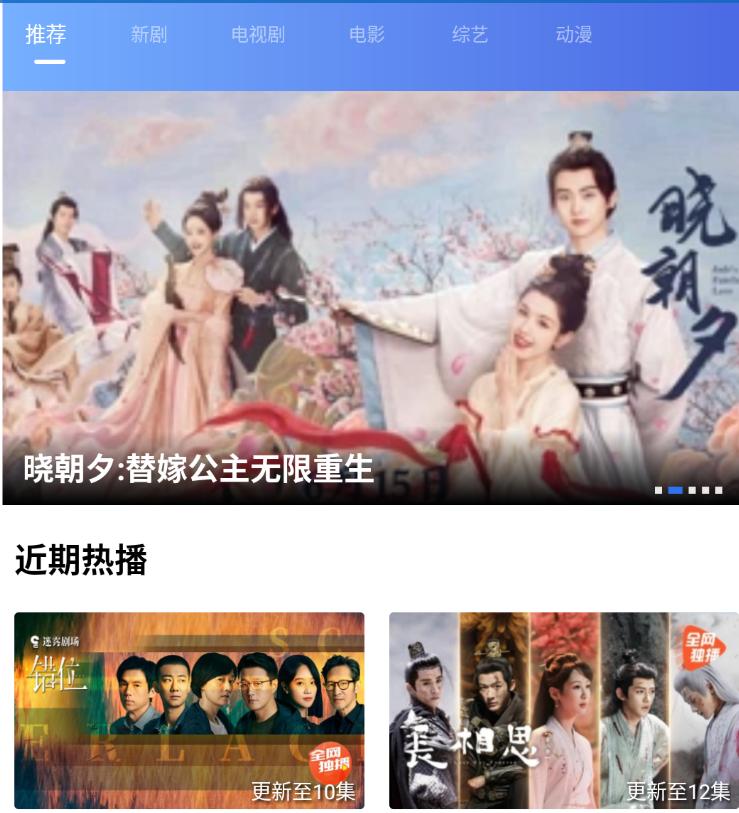Viewport: 739px width, 813px height.
Task: Switch to the 综艺 tab
Action: (x=470, y=35)
